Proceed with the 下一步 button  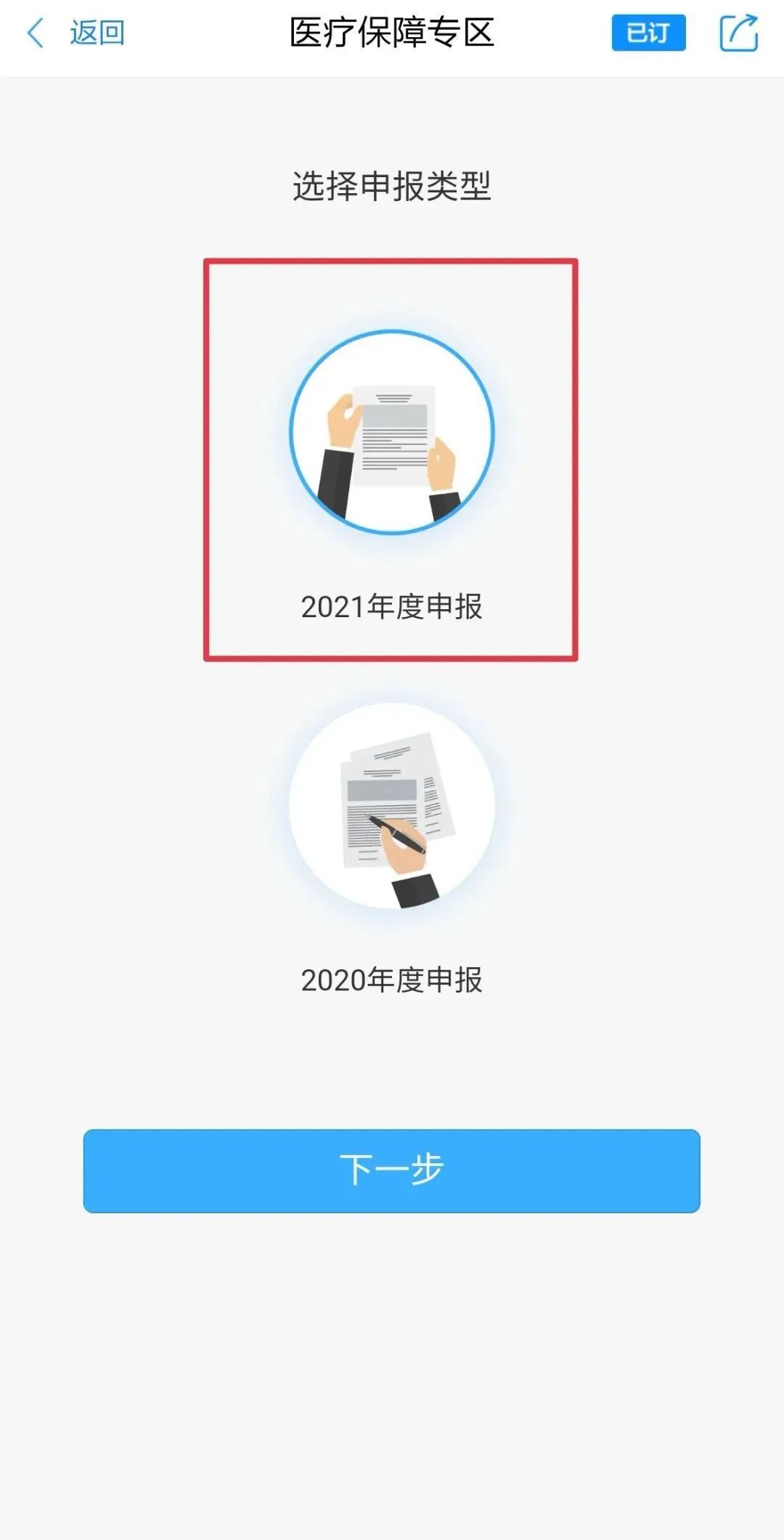tap(391, 1170)
